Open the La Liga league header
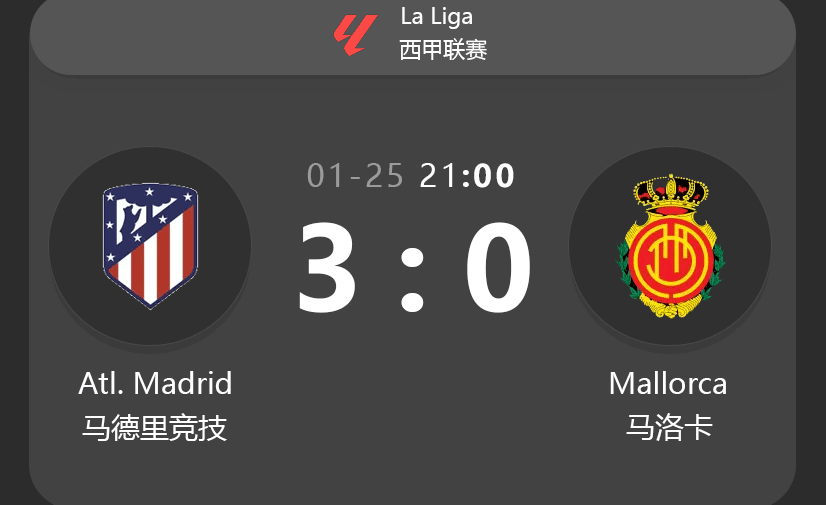Image resolution: width=826 pixels, height=505 pixels. [x=412, y=33]
